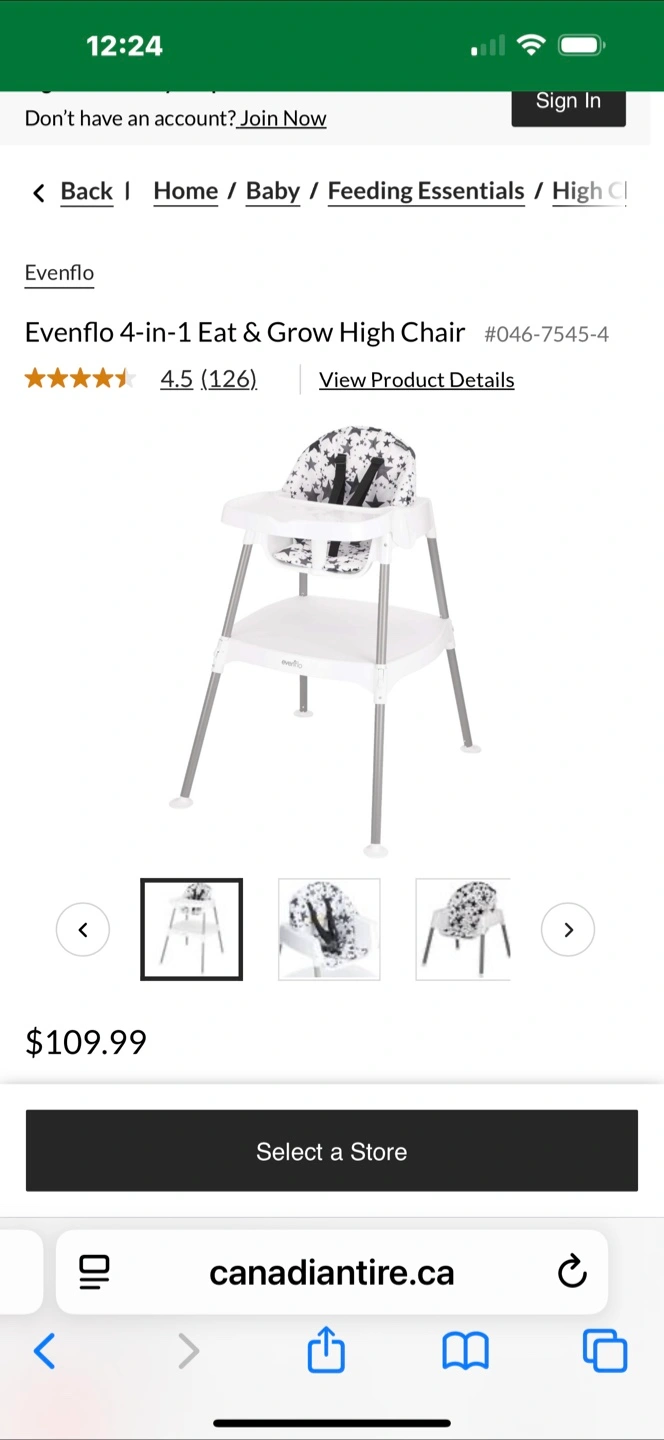Open the Join Now link
Viewport: 664px width, 1440px height.
pos(283,118)
